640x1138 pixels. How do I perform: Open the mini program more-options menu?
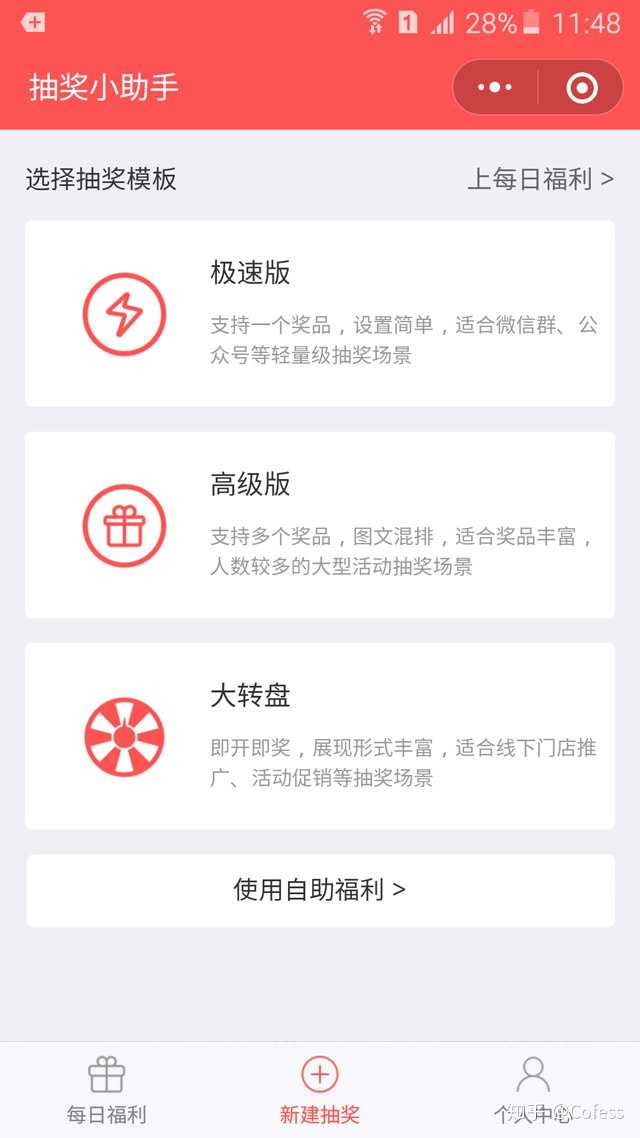(495, 88)
